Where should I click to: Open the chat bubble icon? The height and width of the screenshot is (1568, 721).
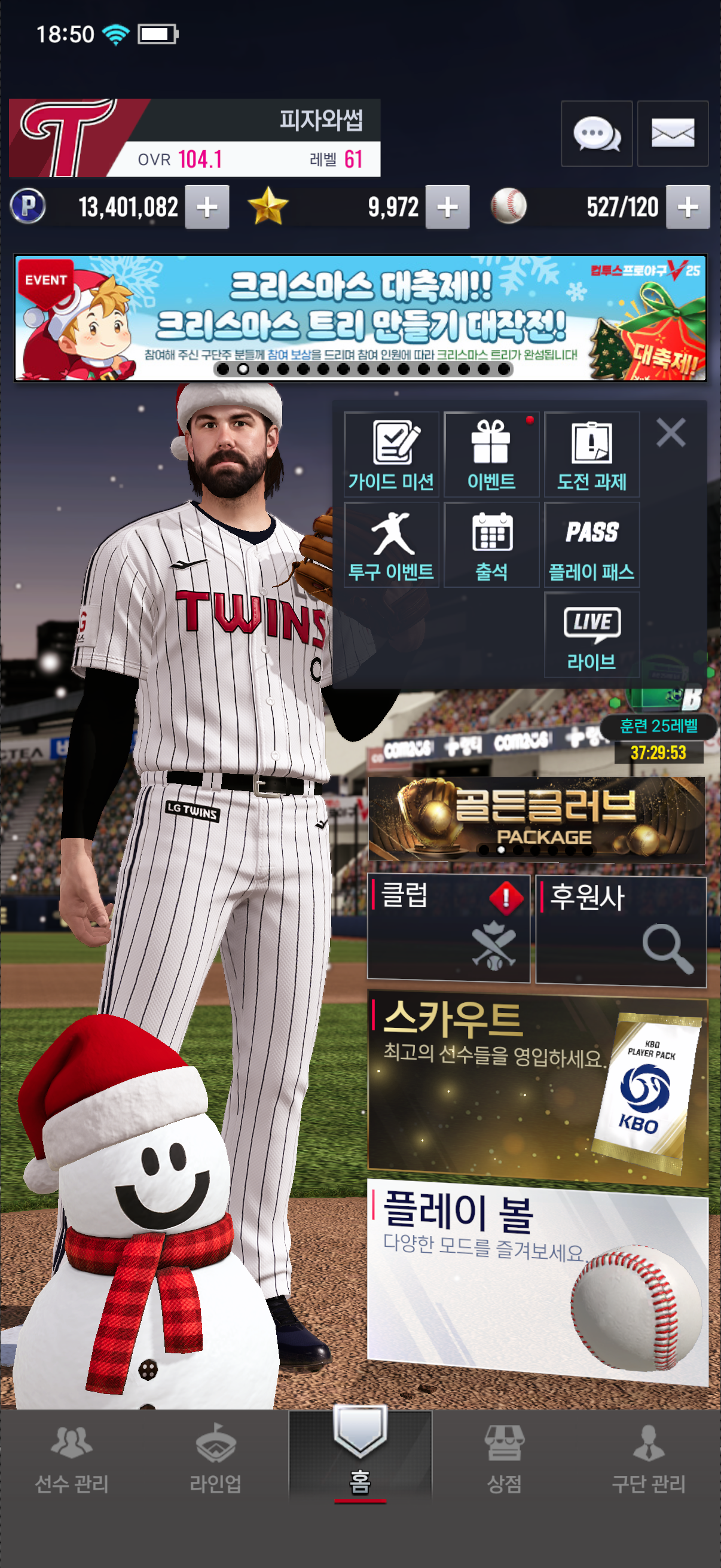pos(595,133)
